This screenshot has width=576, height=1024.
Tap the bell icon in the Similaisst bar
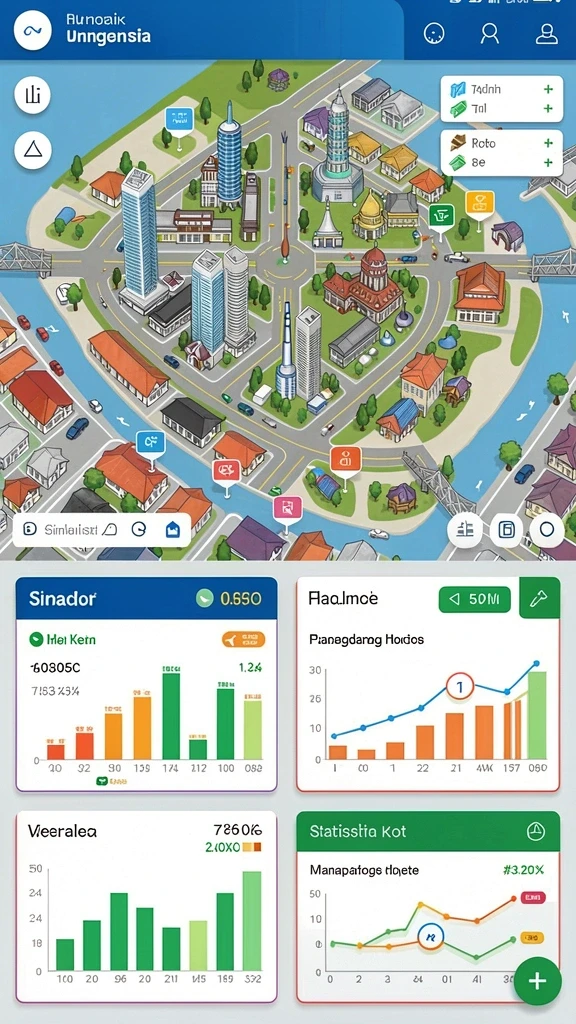coord(110,530)
